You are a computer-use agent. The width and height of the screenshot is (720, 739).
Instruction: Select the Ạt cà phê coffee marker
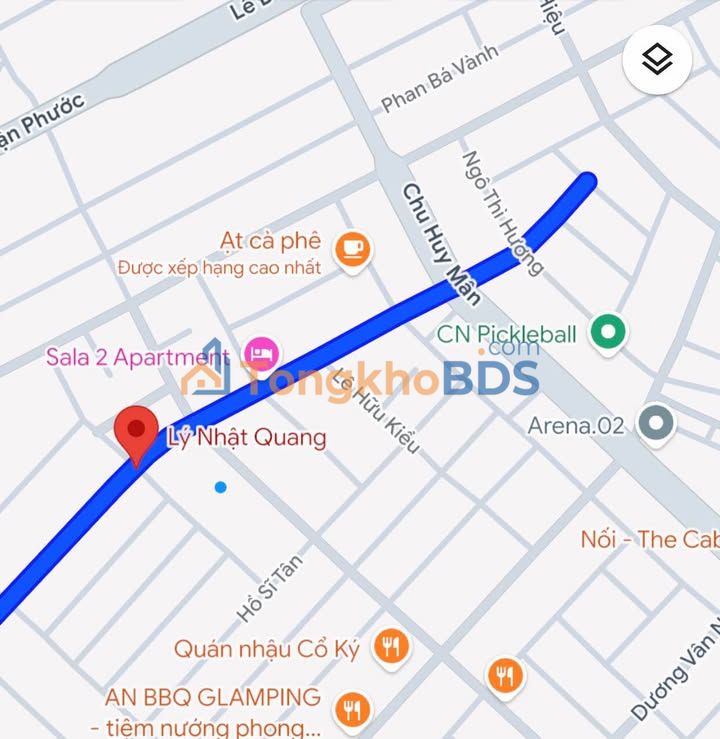(x=352, y=248)
